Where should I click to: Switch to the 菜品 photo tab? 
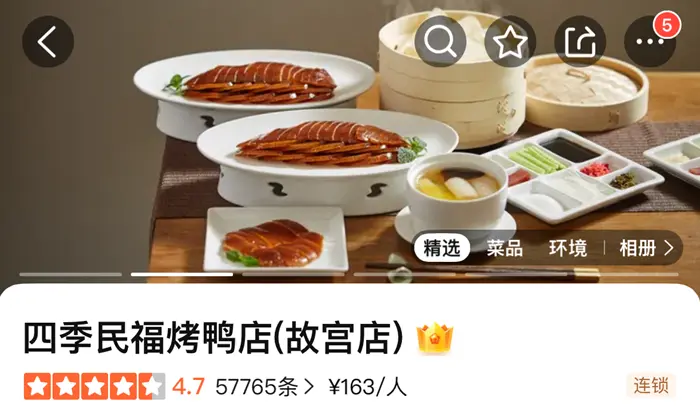click(505, 248)
